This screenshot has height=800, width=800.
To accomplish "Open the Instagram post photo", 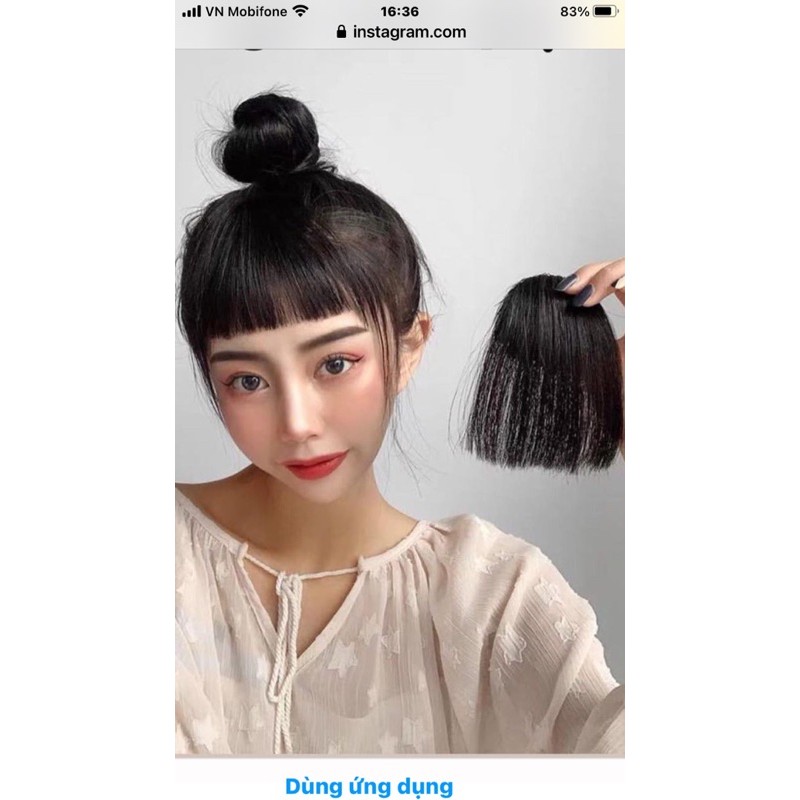I will tap(400, 400).
